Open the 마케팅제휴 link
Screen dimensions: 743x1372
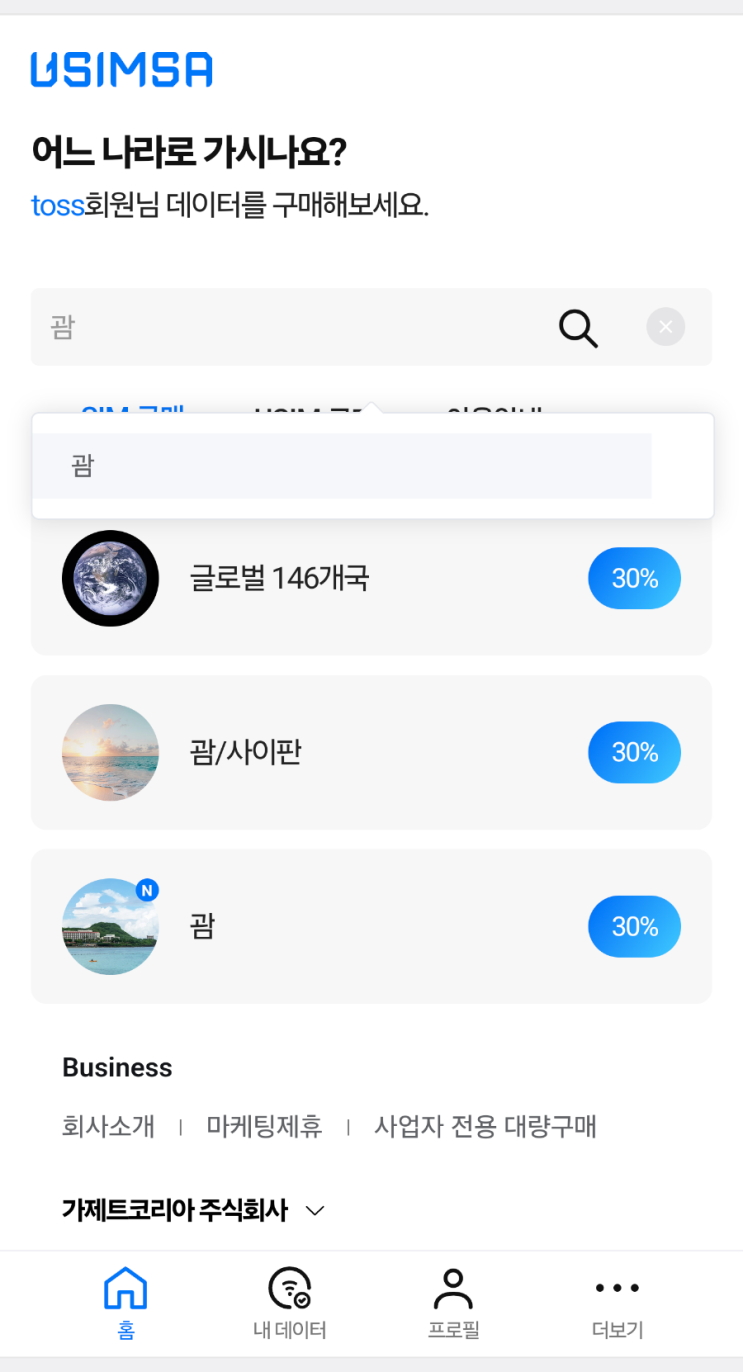pos(264,1127)
